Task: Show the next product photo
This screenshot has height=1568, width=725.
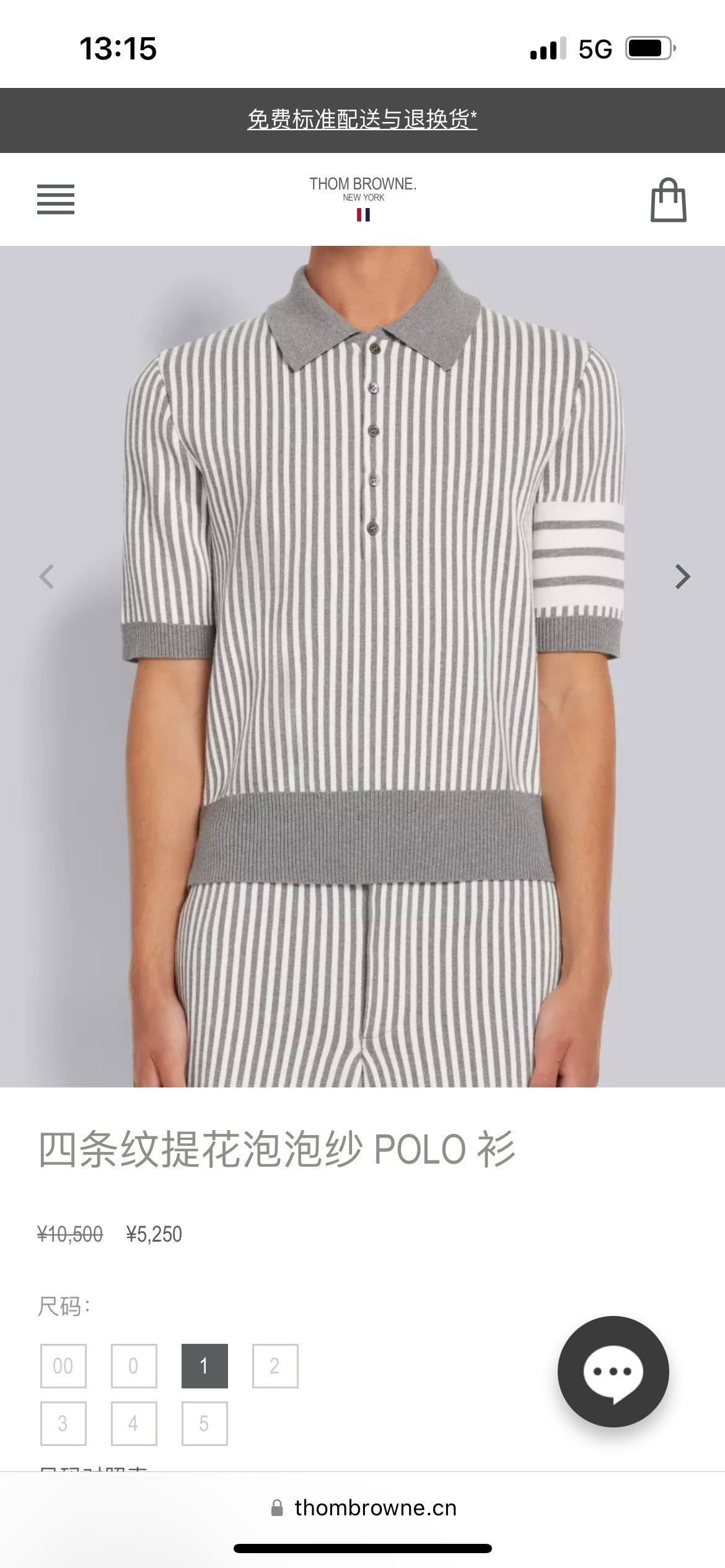Action: (682, 577)
